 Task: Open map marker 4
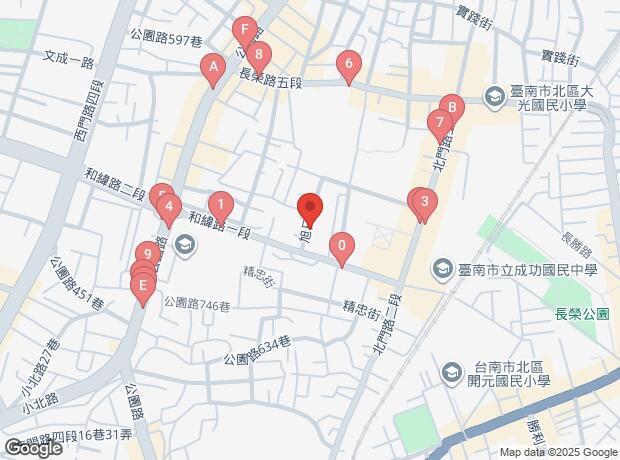click(x=169, y=210)
